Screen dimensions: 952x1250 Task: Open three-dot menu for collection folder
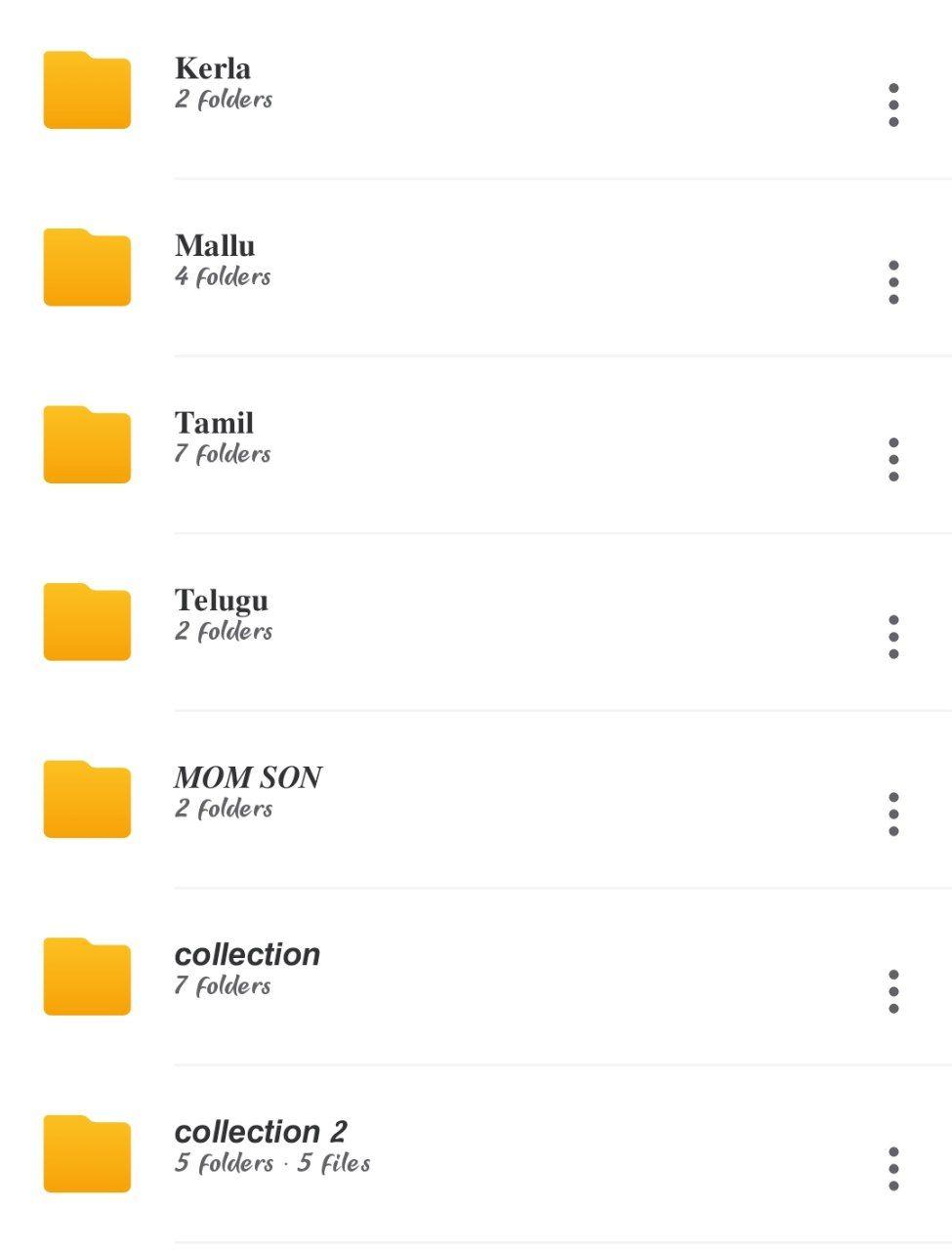click(x=893, y=991)
